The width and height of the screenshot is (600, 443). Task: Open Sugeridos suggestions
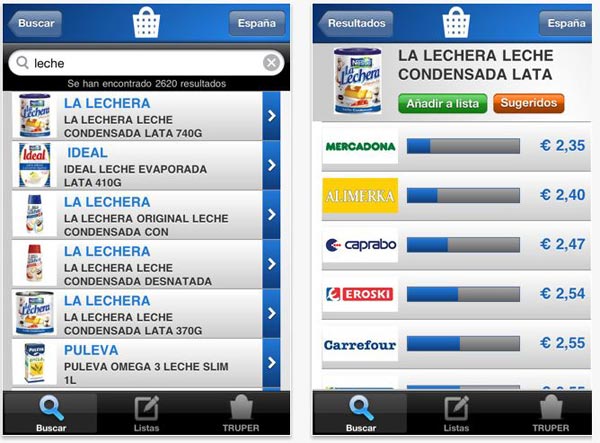pos(528,103)
